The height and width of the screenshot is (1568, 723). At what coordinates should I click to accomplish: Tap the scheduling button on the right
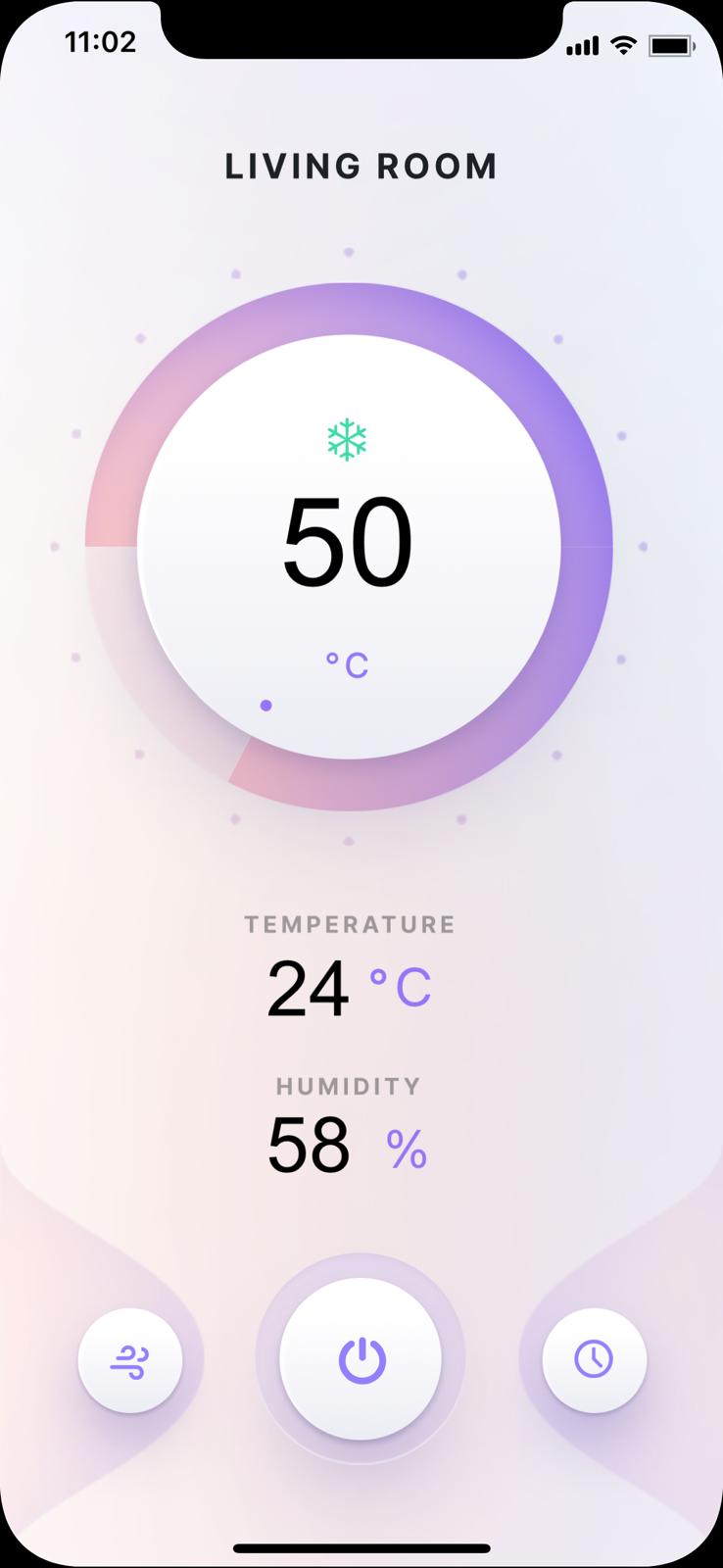[x=594, y=1359]
